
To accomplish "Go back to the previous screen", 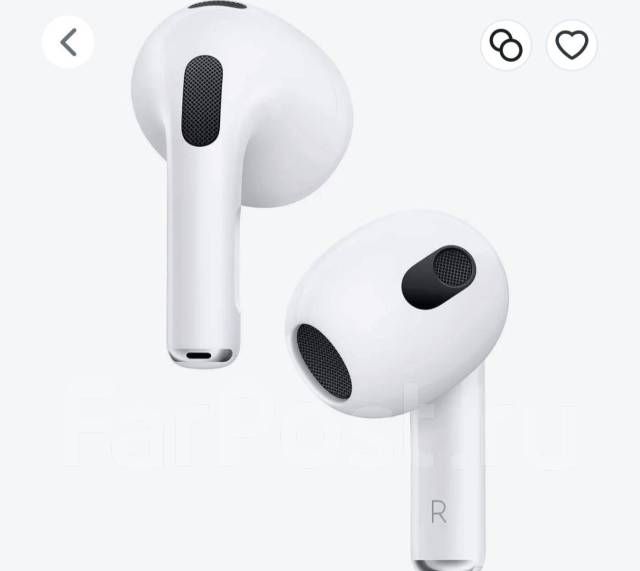I will click(x=68, y=43).
